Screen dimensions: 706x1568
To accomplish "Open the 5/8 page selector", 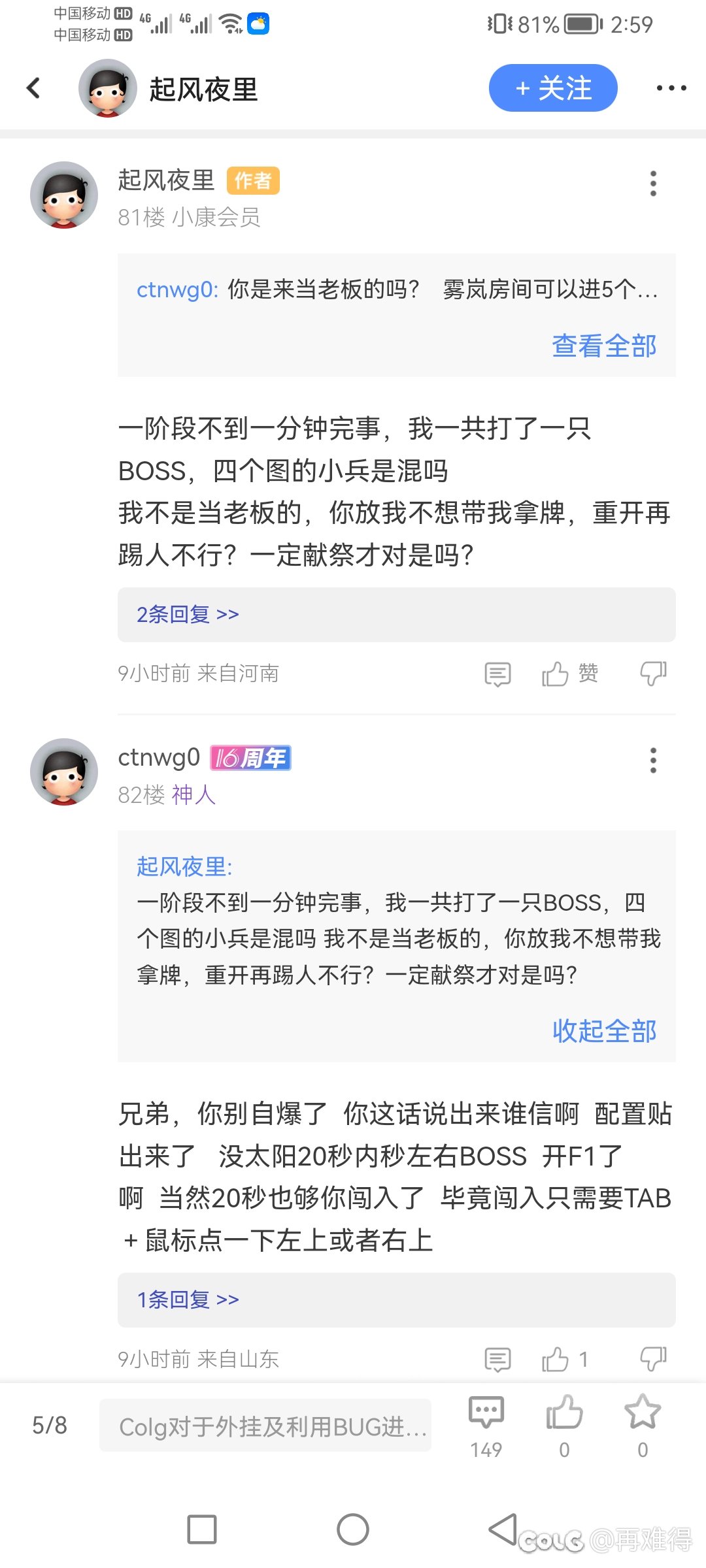I will 50,1425.
